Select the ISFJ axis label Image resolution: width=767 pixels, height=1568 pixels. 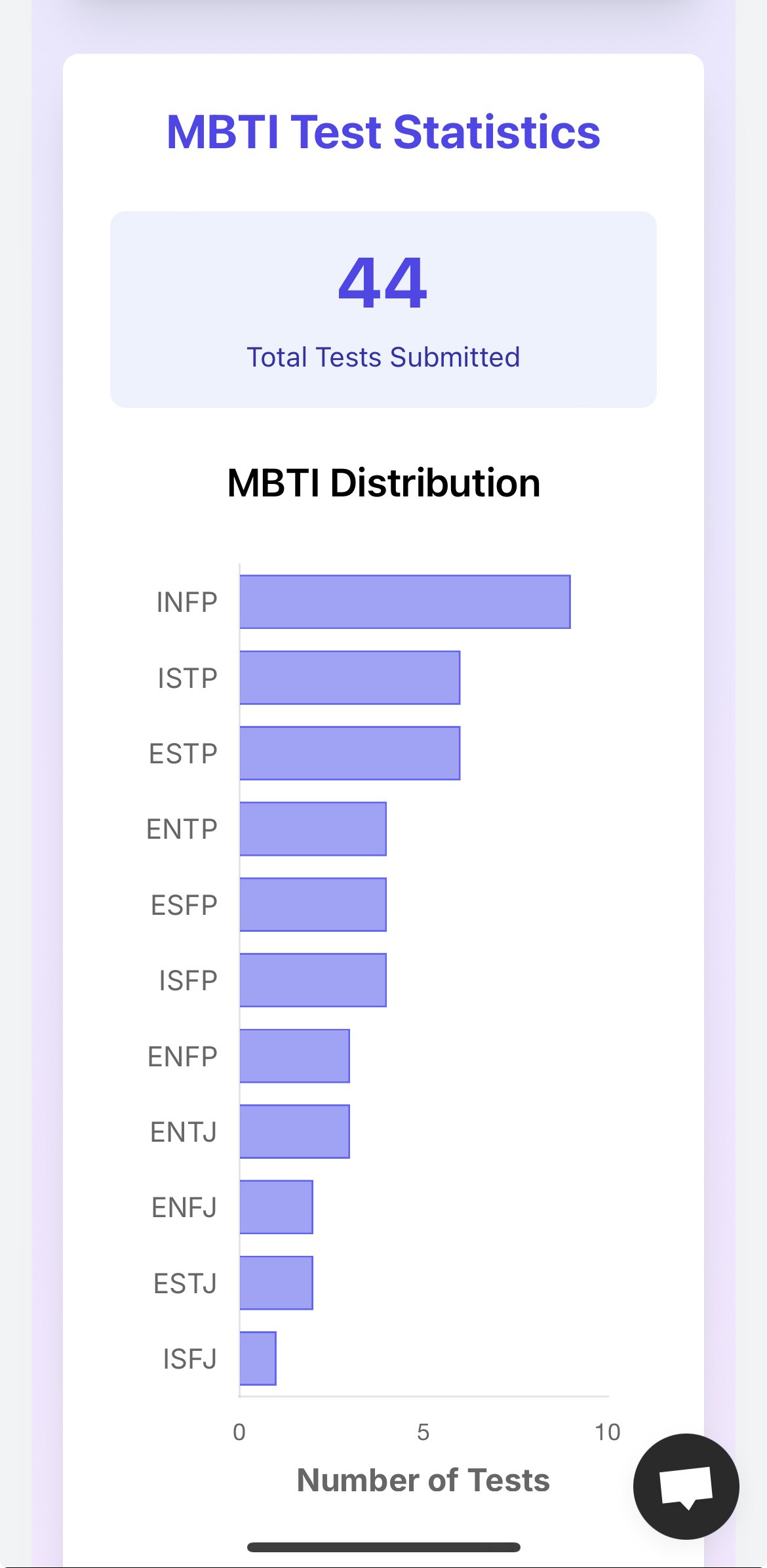click(189, 1359)
